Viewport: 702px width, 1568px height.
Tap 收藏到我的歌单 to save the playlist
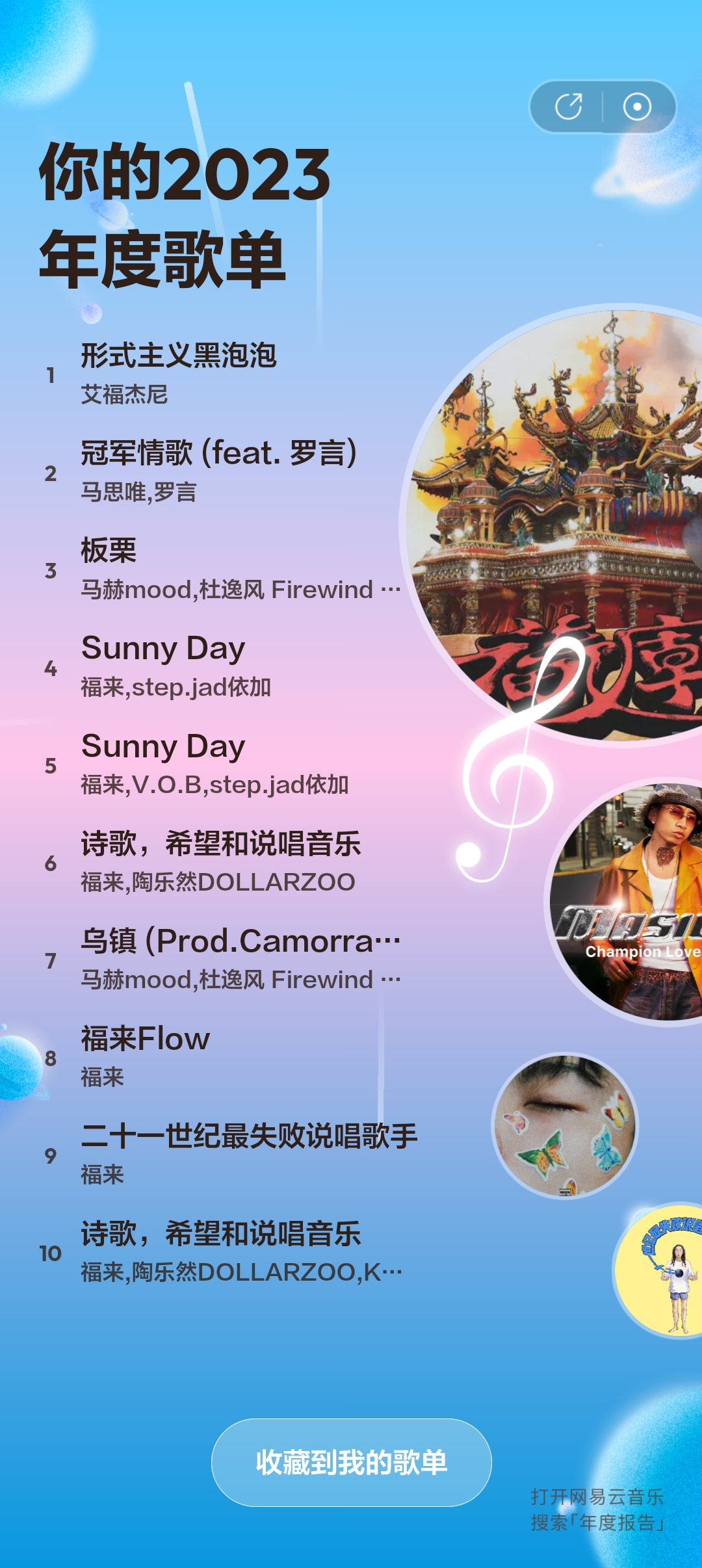(351, 1462)
